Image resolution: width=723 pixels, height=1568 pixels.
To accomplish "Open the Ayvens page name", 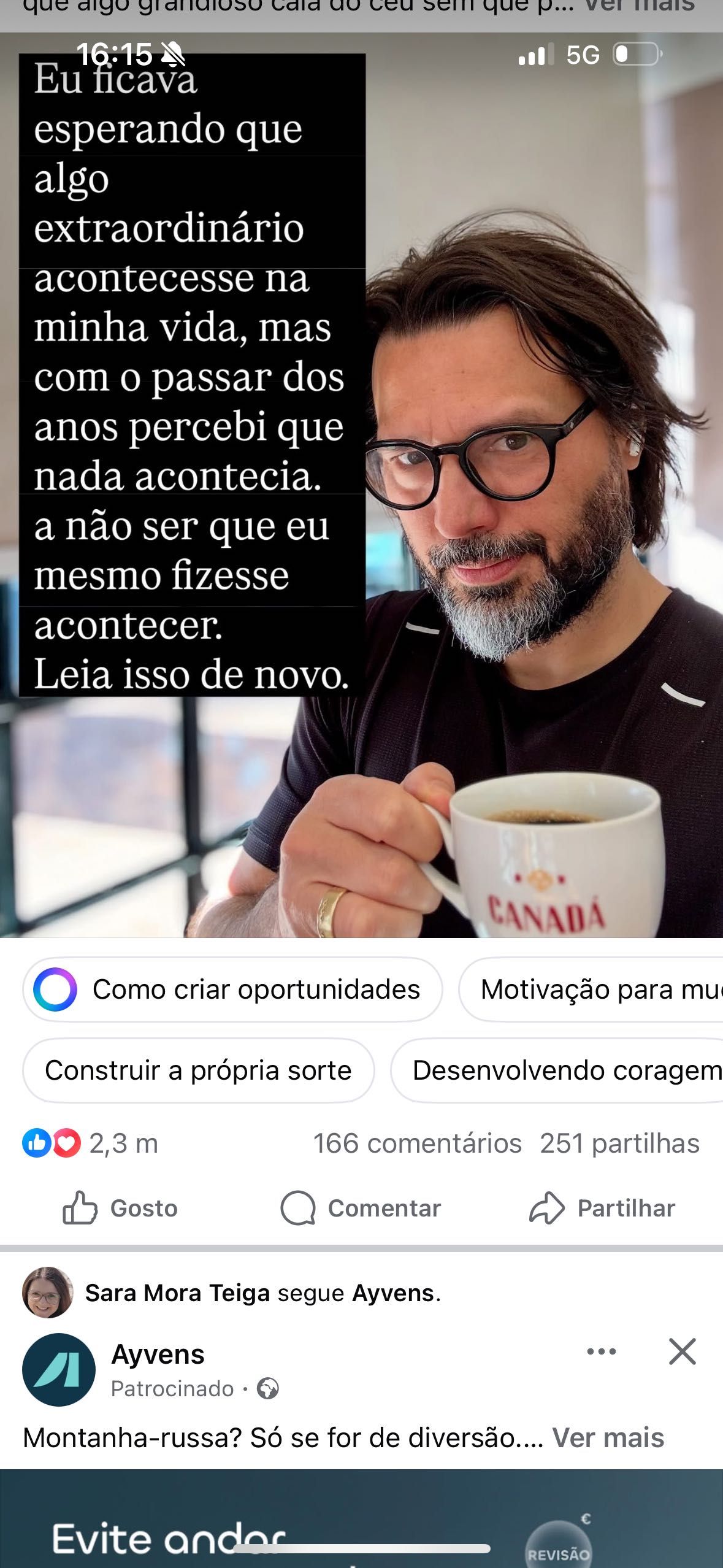I will [158, 1354].
